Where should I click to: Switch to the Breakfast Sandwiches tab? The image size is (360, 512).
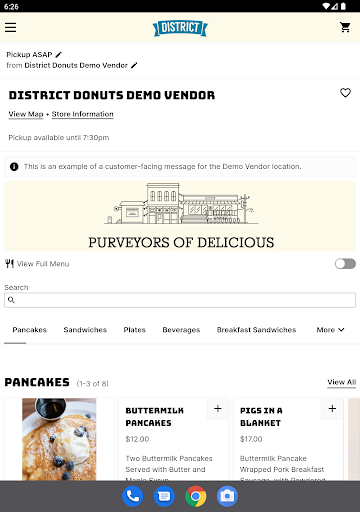pyautogui.click(x=256, y=330)
